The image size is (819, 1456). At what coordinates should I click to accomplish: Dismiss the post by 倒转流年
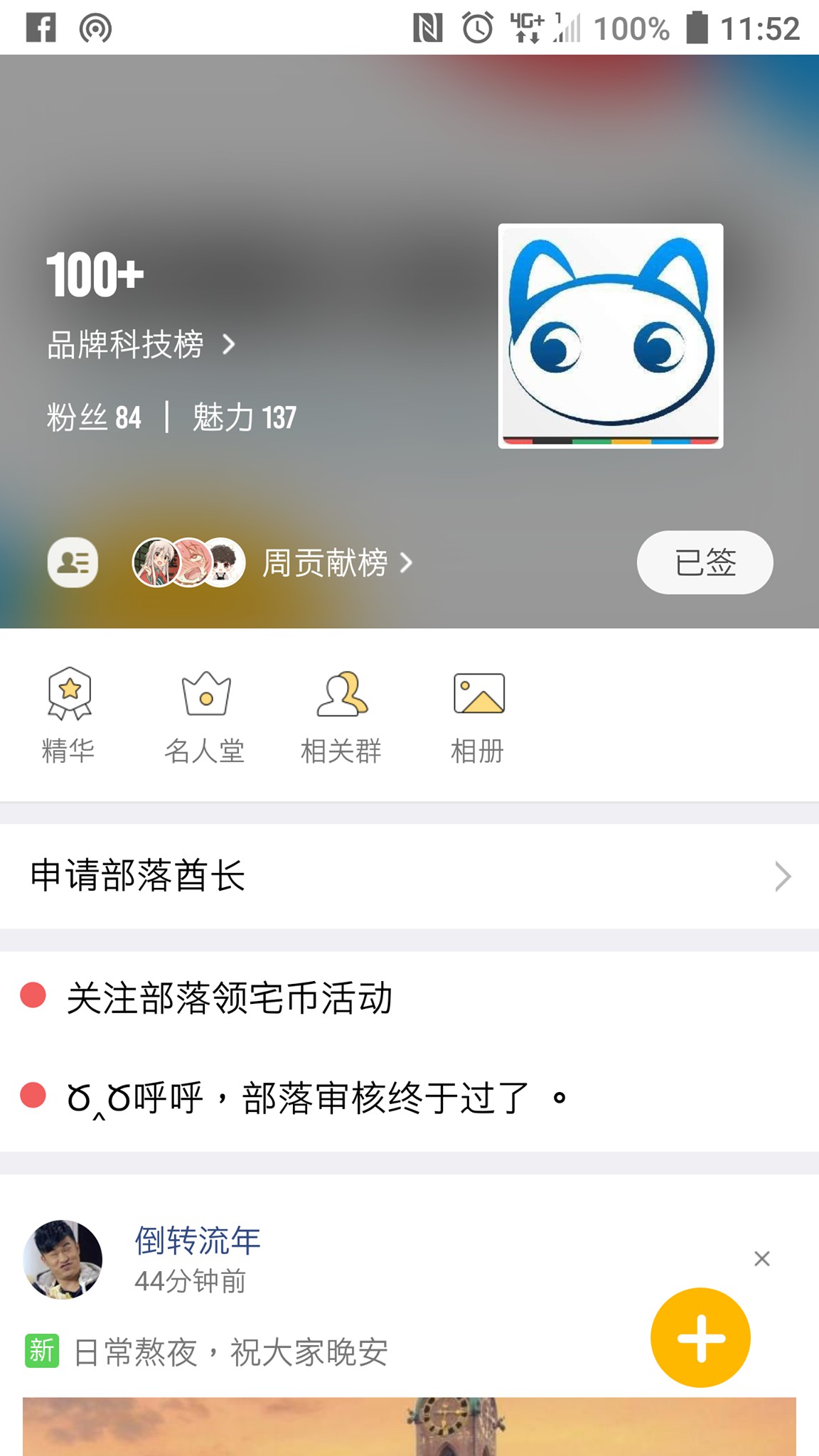pyautogui.click(x=762, y=1259)
